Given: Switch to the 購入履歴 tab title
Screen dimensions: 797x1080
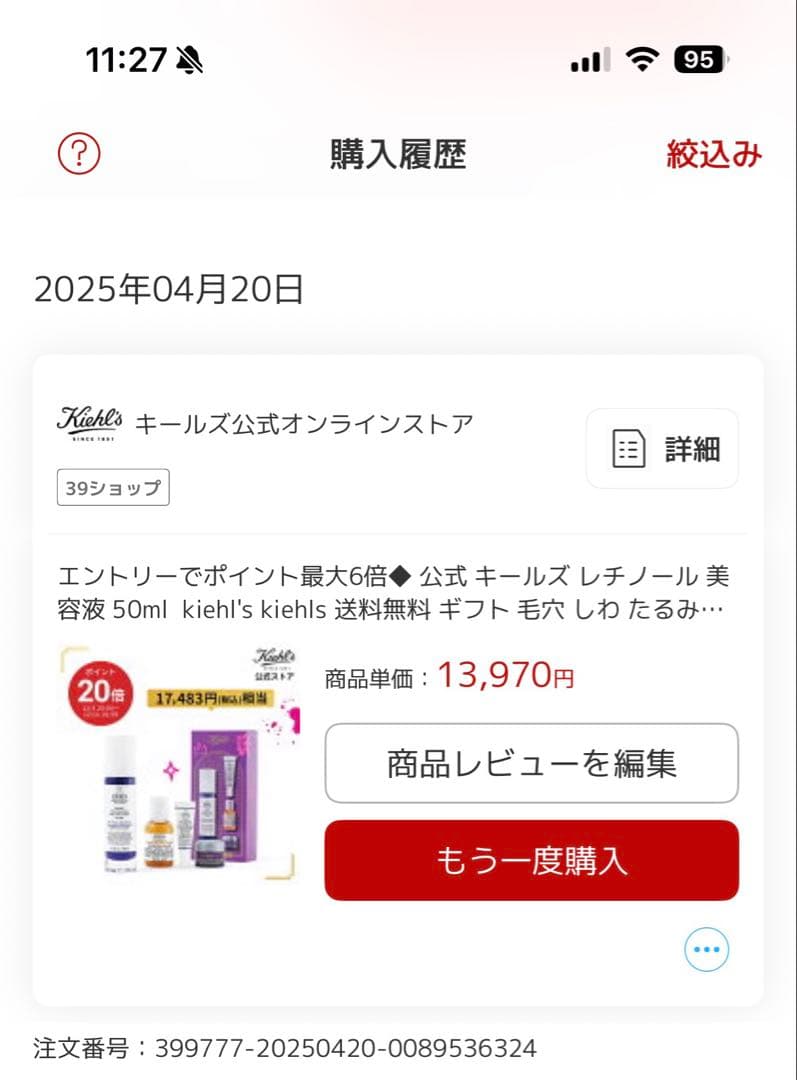Looking at the screenshot, I should tap(397, 155).
